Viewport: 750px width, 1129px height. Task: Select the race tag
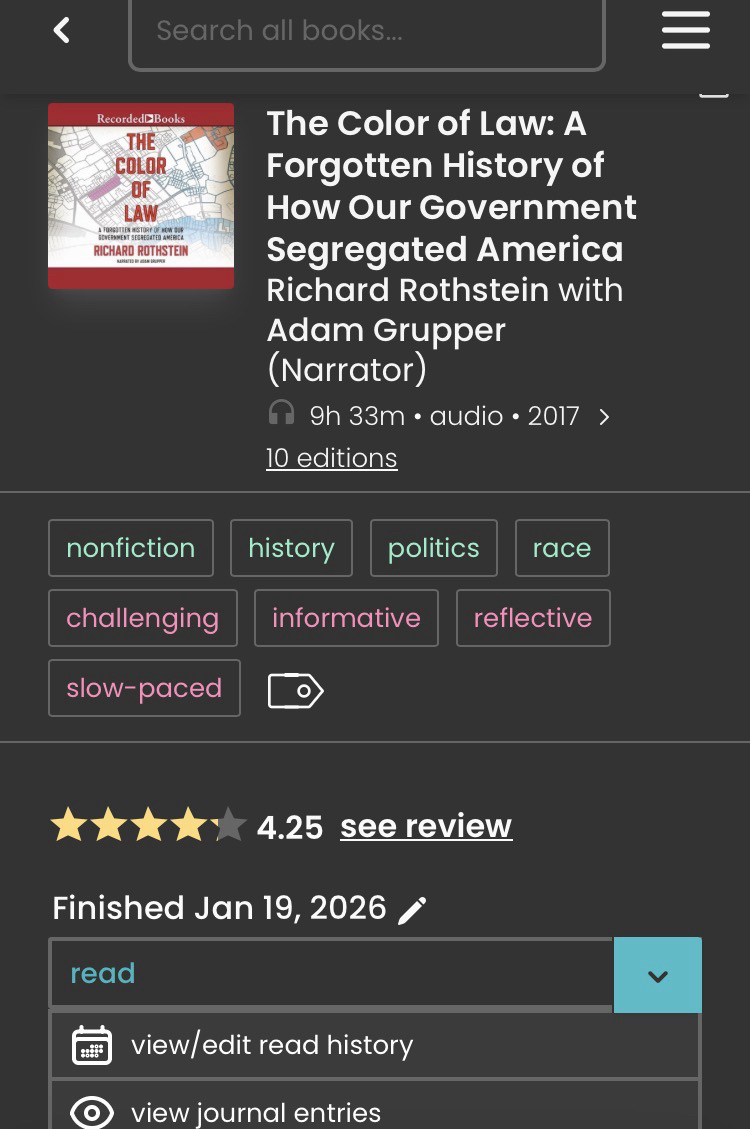click(x=562, y=548)
